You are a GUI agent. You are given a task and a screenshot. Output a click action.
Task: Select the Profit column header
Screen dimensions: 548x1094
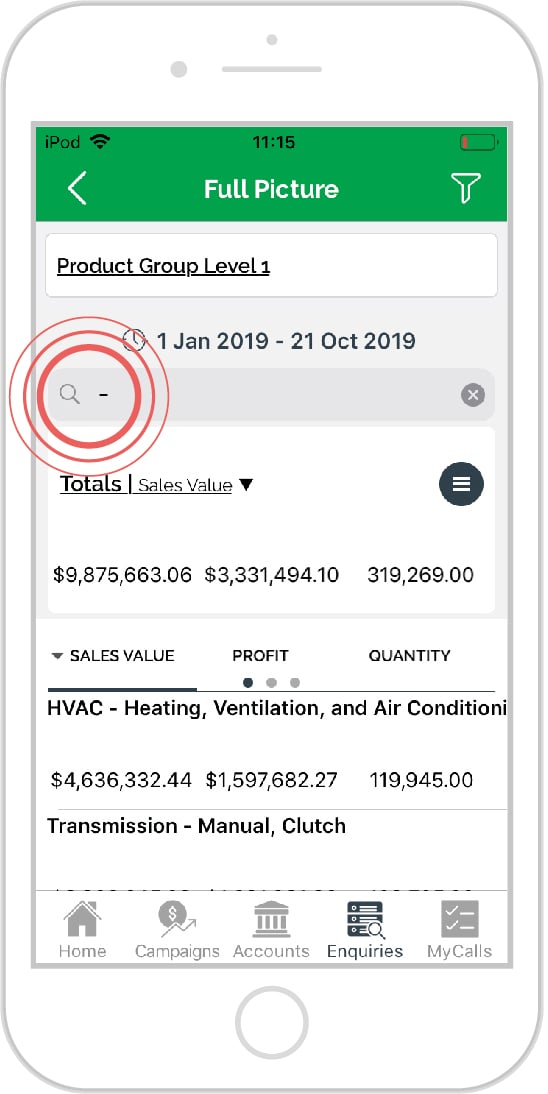(x=260, y=656)
